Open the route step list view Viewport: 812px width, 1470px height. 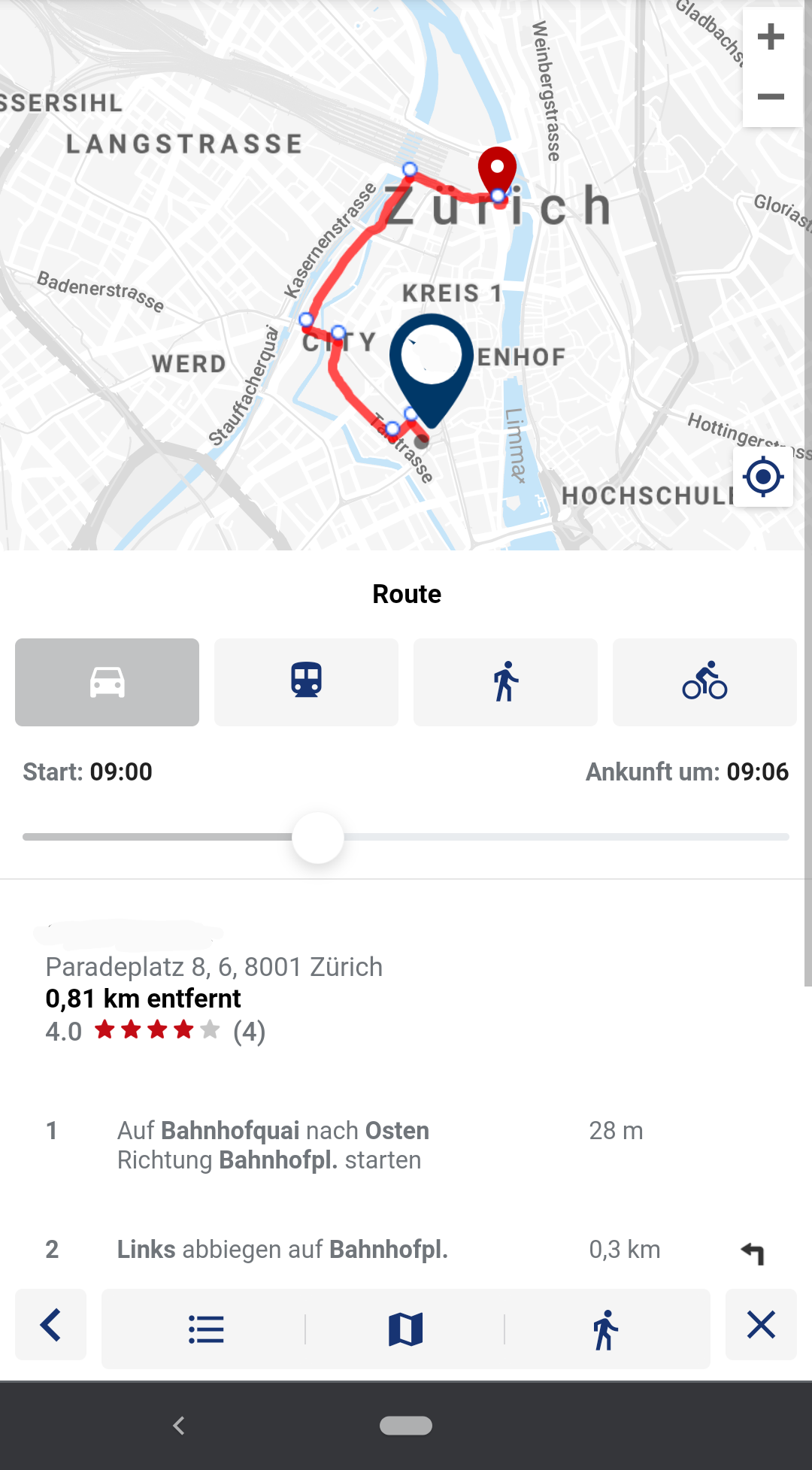point(206,1326)
